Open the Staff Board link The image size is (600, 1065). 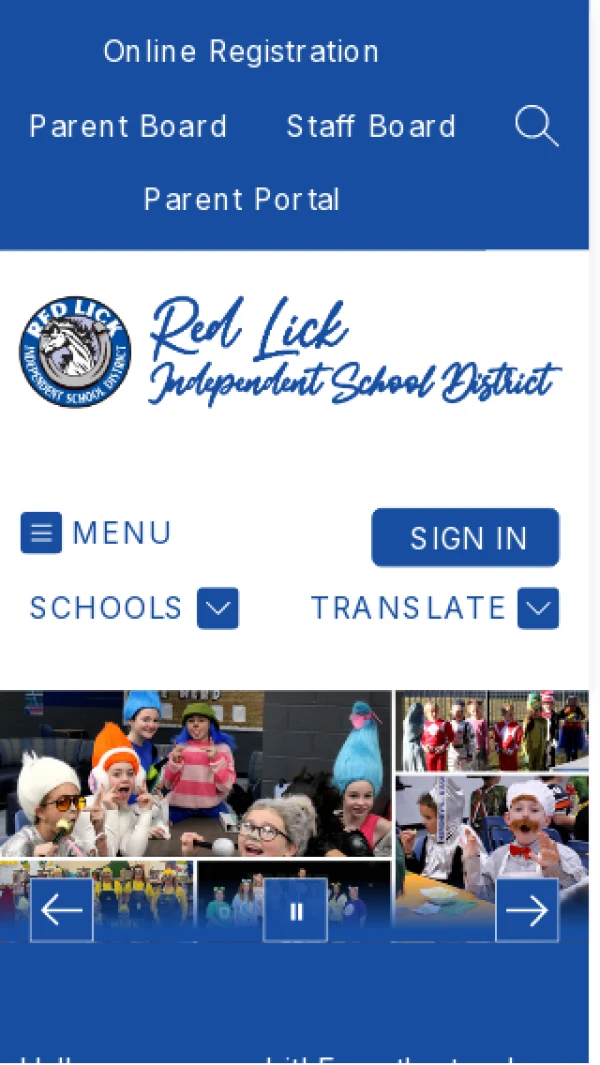click(x=371, y=126)
